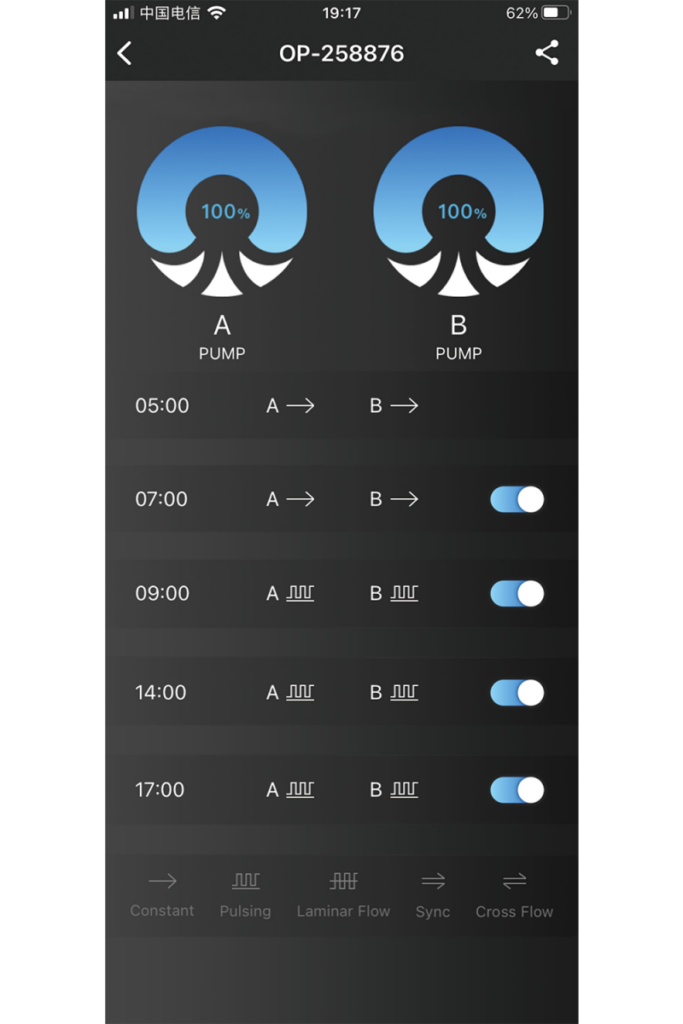The image size is (683, 1024).
Task: Toggle off the 07:00 schedule switch
Action: pyautogui.click(x=517, y=499)
